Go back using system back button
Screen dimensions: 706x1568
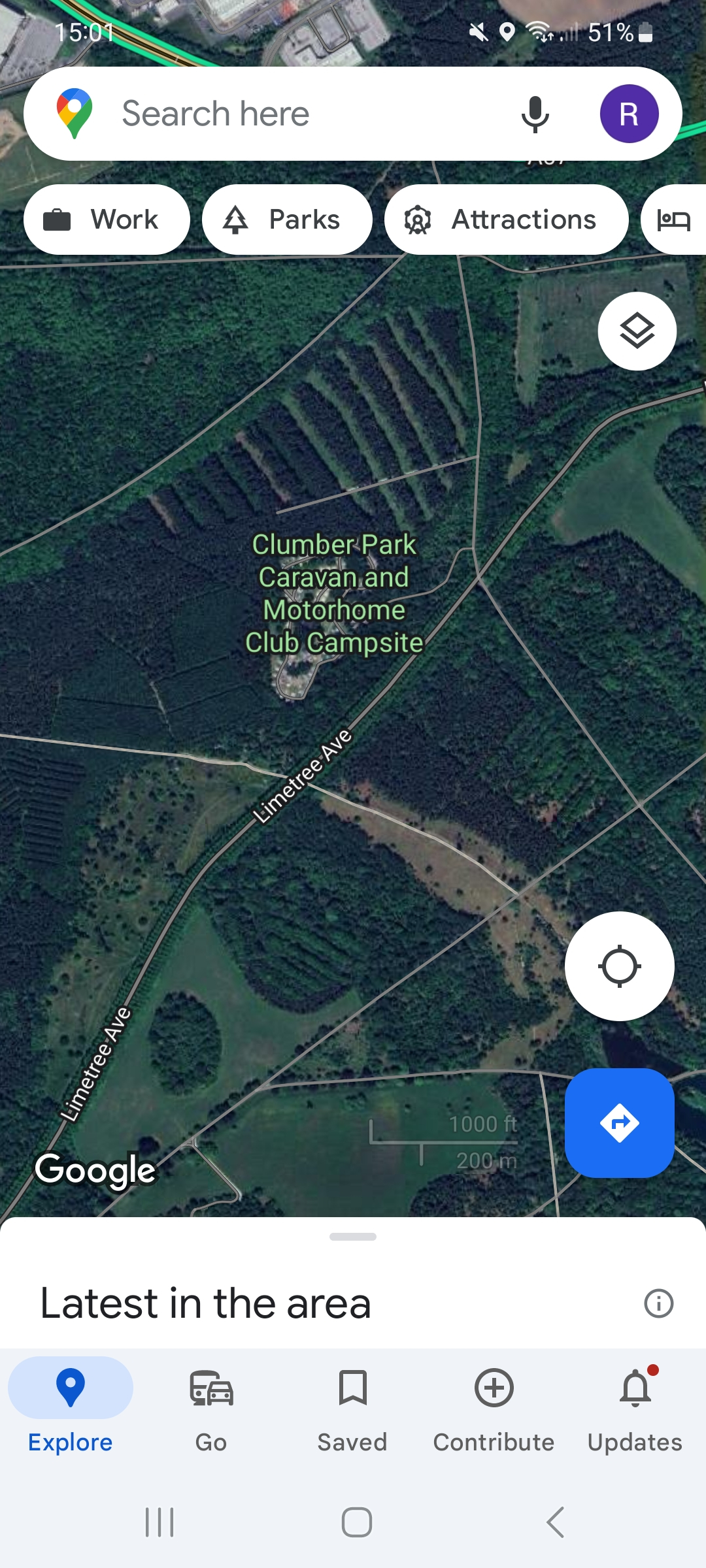point(555,1522)
